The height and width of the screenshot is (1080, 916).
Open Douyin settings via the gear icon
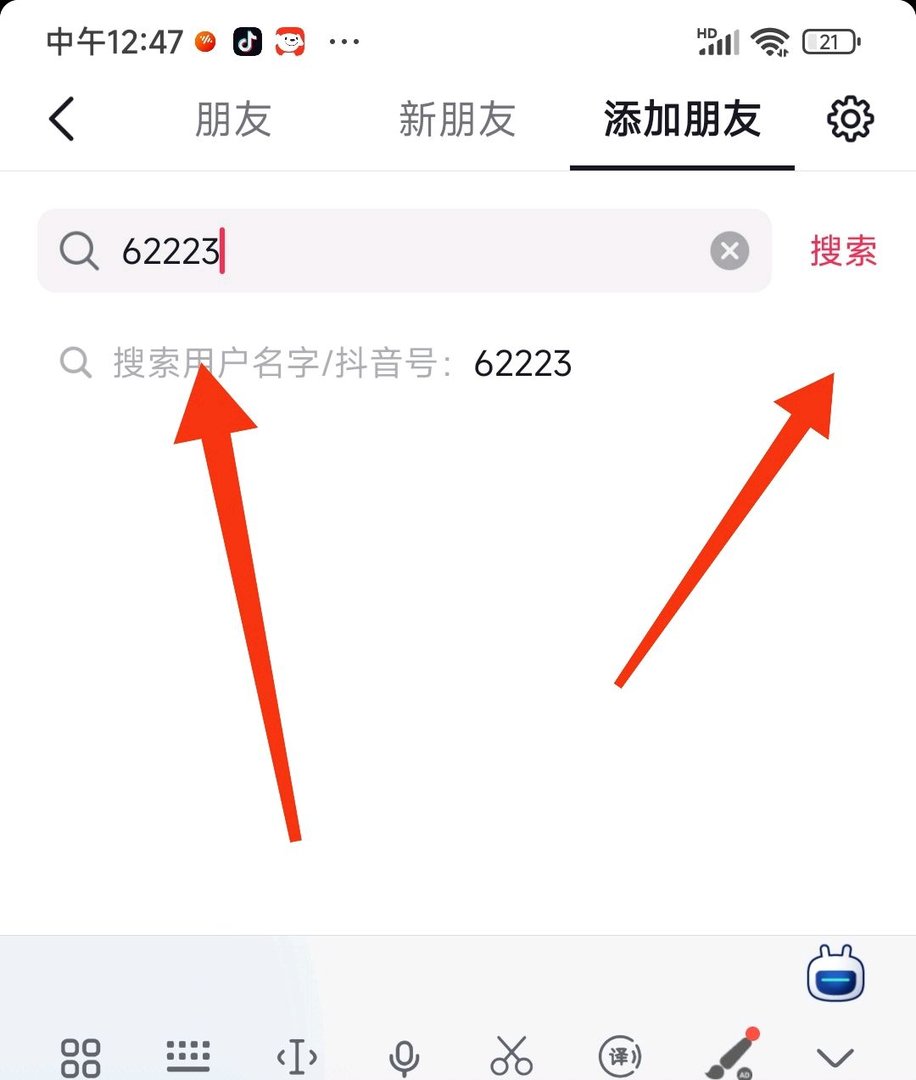point(849,118)
